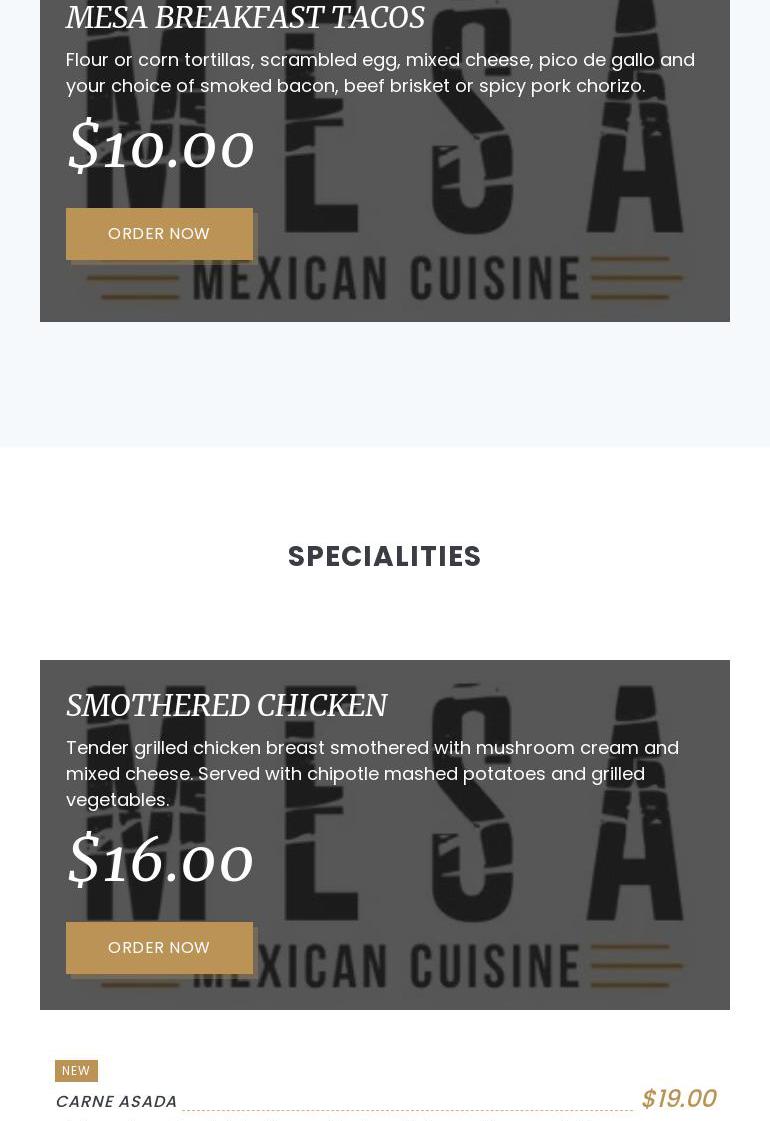The image size is (770, 1121).
Task: Open the Mesa Breakfast Tacos card
Action: (x=245, y=18)
